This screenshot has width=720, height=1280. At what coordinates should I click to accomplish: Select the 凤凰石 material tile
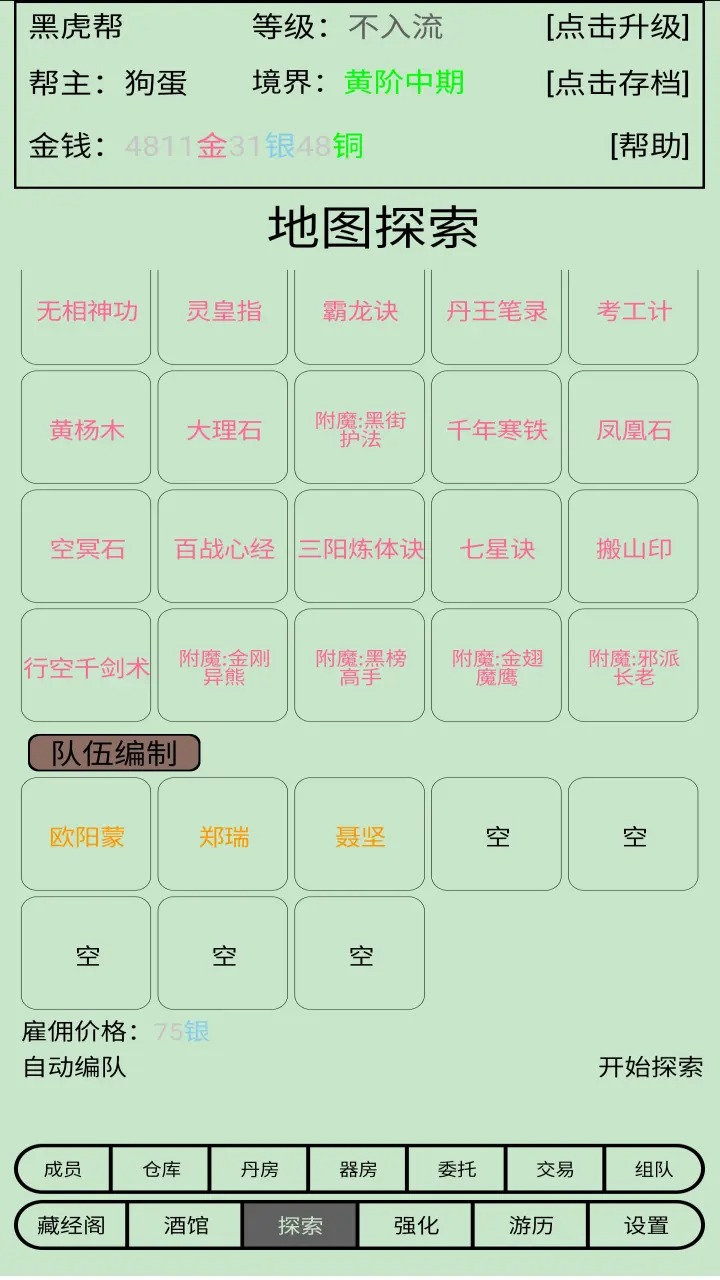(x=632, y=428)
